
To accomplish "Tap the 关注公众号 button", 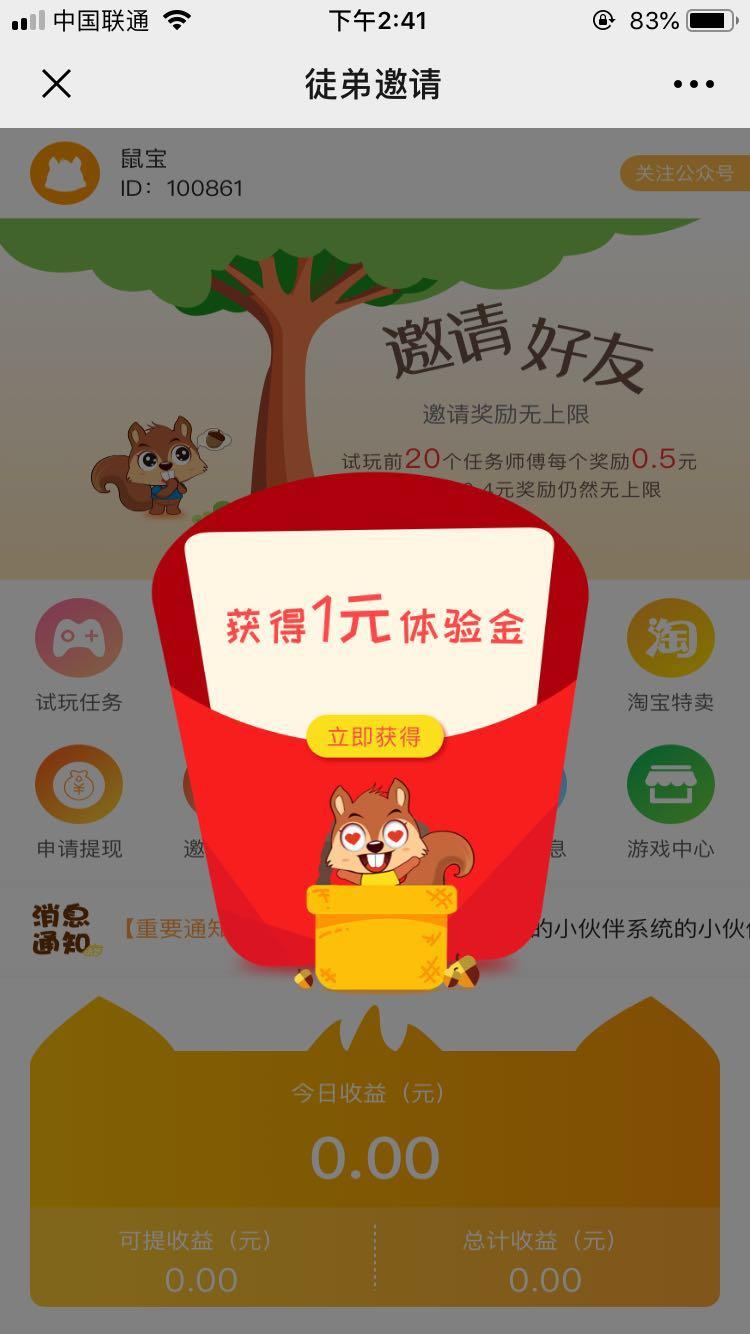I will pos(684,173).
